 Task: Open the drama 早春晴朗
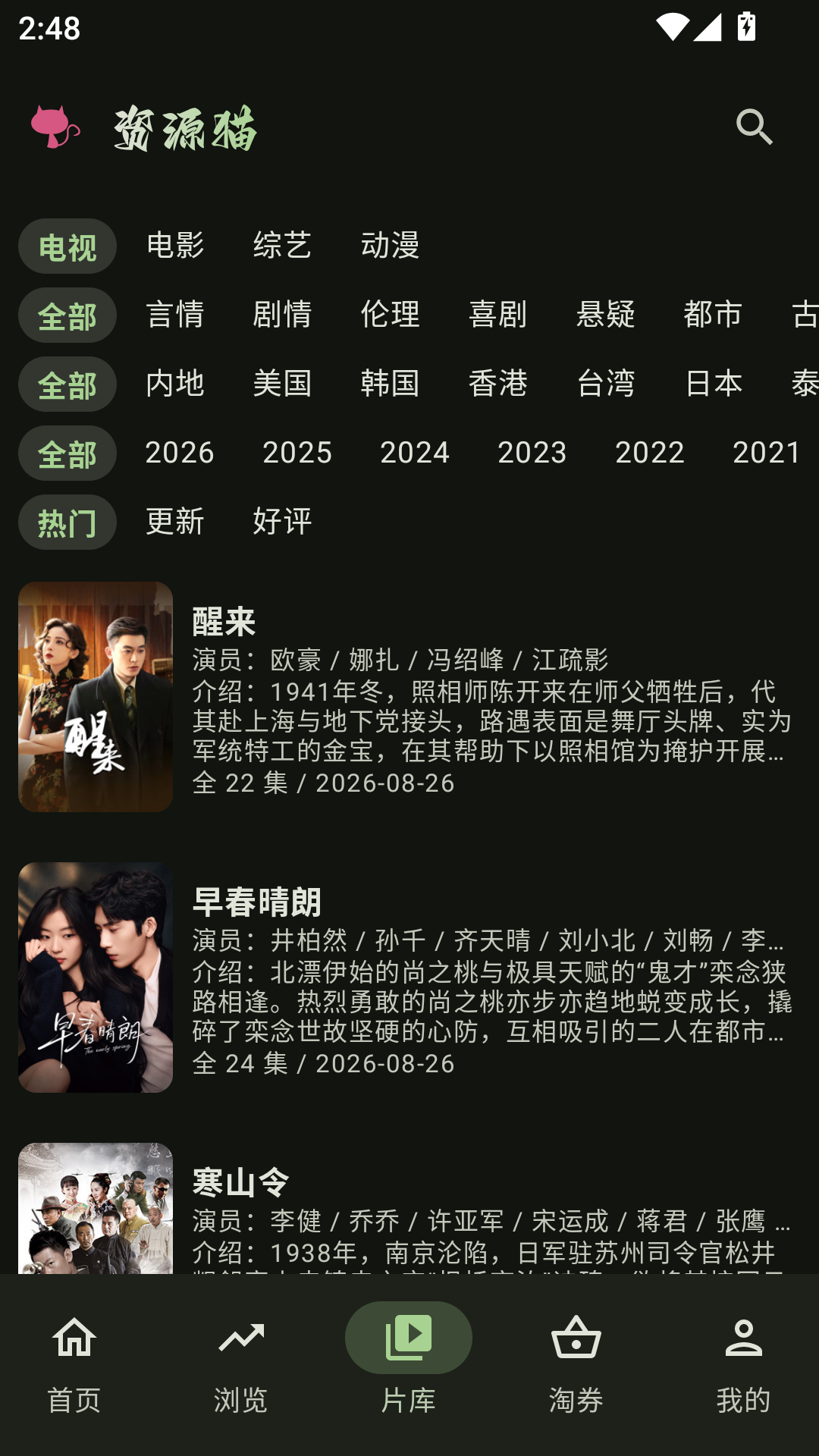(409, 977)
